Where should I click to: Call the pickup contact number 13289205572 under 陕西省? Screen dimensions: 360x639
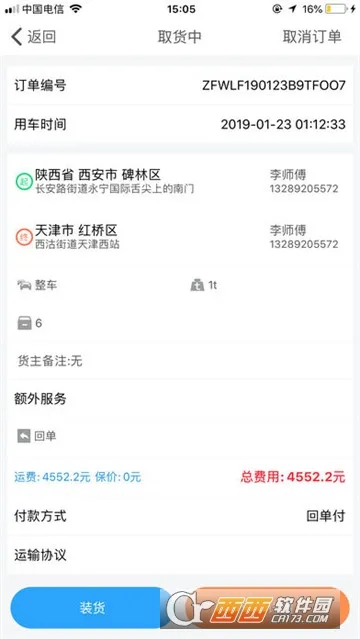(x=304, y=189)
